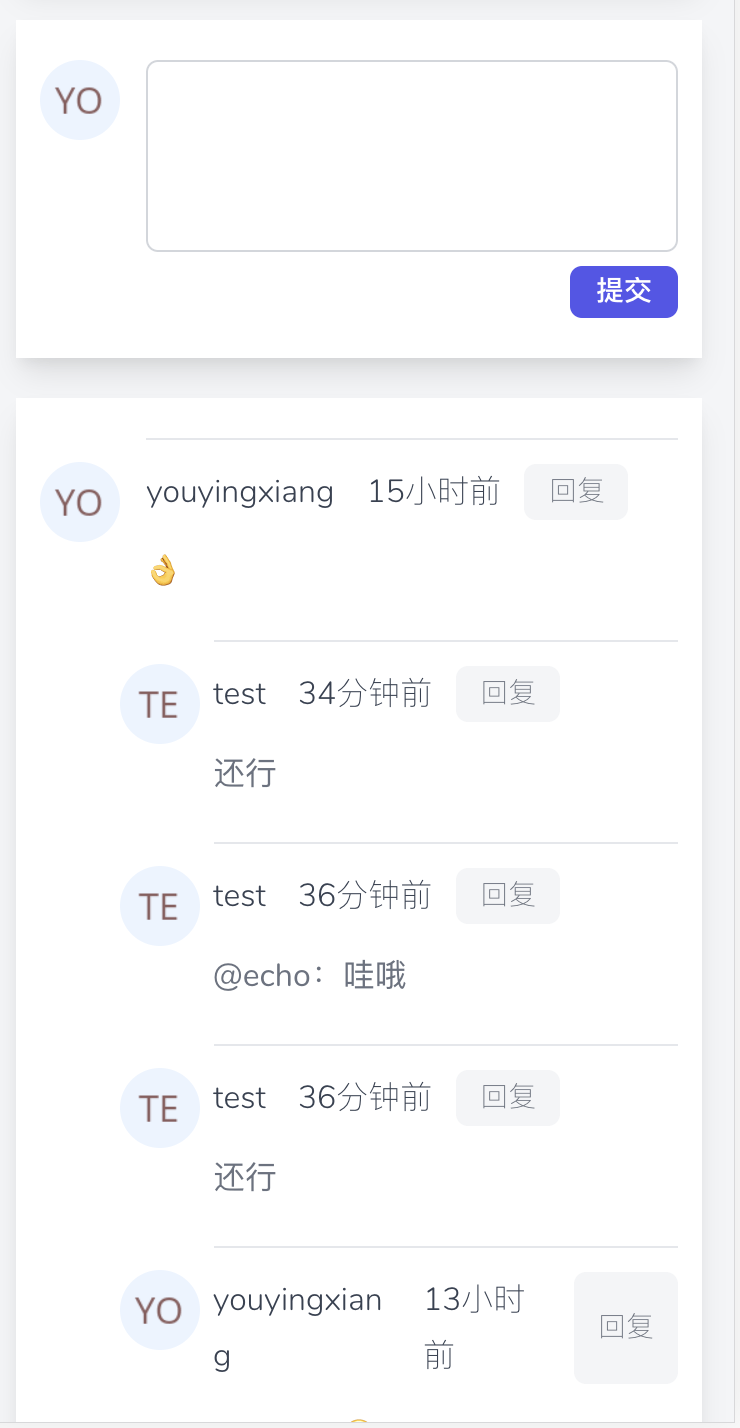Reply to youyingxiang's comment from 15小时前
Screen dimensions: 740x1428
tap(576, 492)
